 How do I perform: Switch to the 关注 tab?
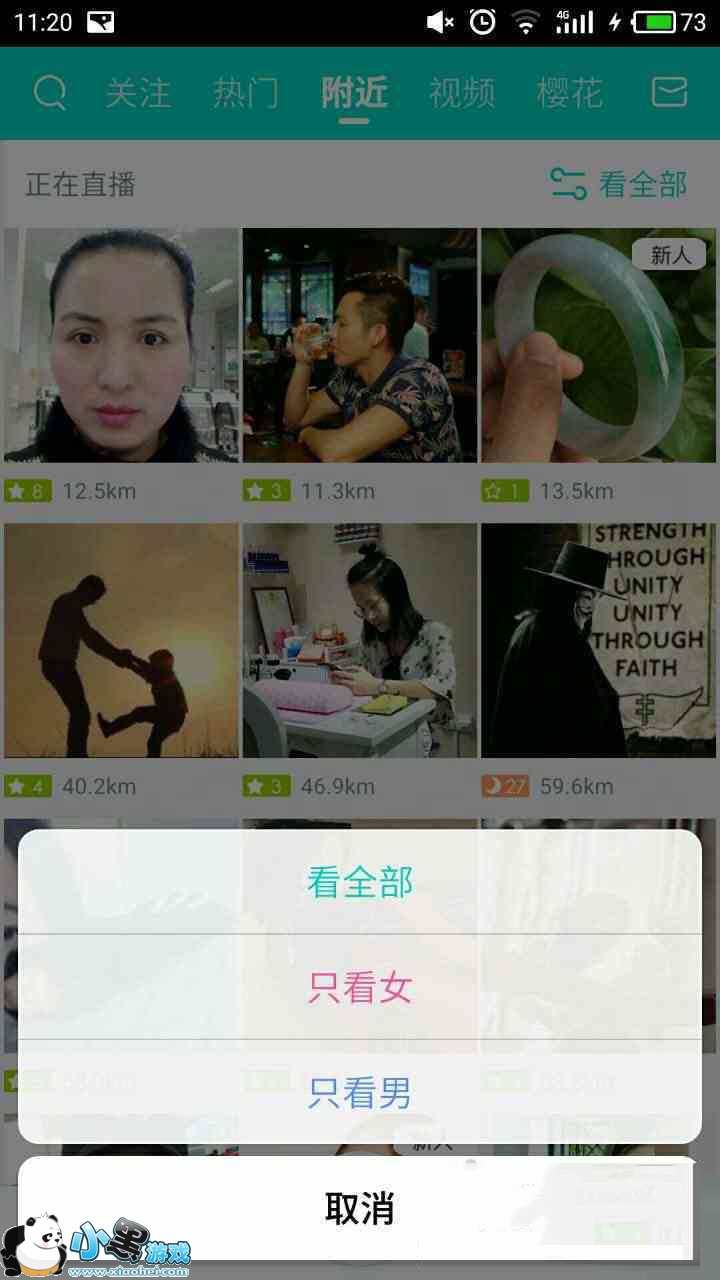[x=138, y=93]
